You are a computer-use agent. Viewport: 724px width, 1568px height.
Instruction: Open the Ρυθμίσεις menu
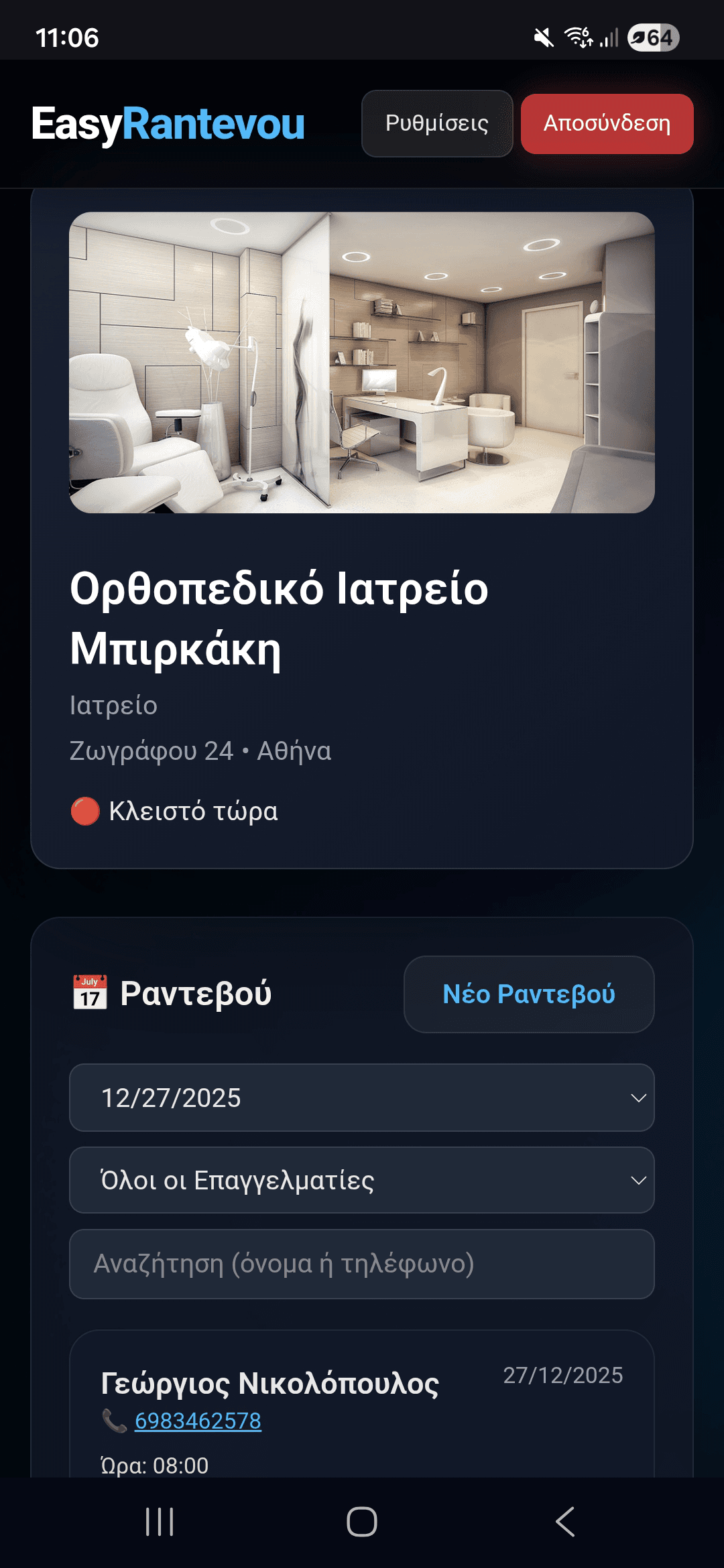[x=436, y=123]
